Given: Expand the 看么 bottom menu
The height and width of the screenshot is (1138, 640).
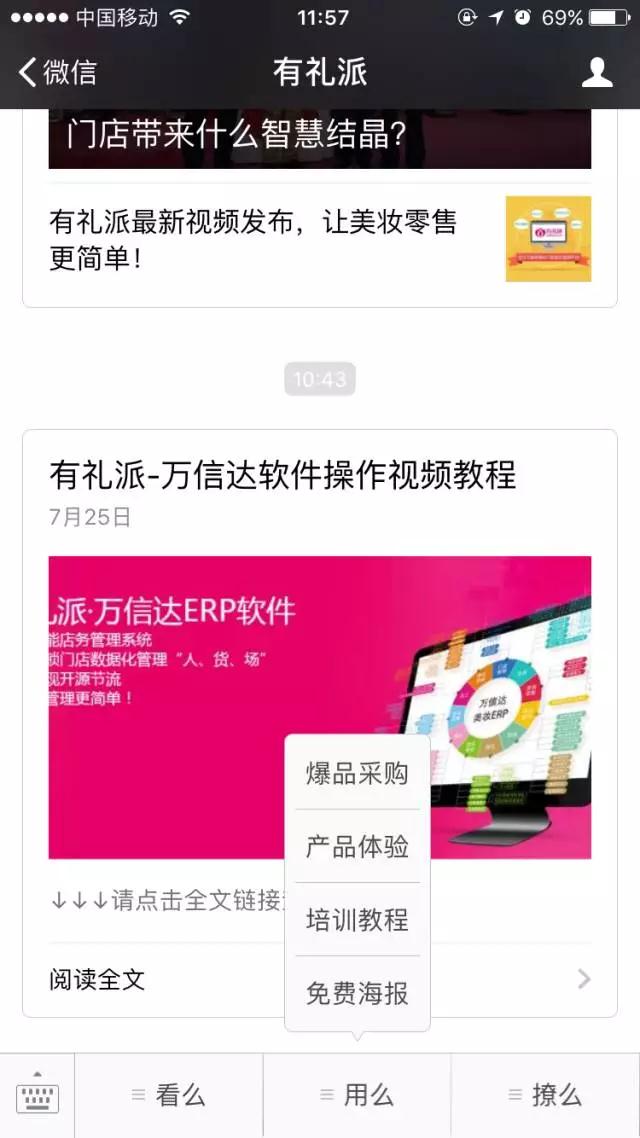Looking at the screenshot, I should click(169, 1096).
